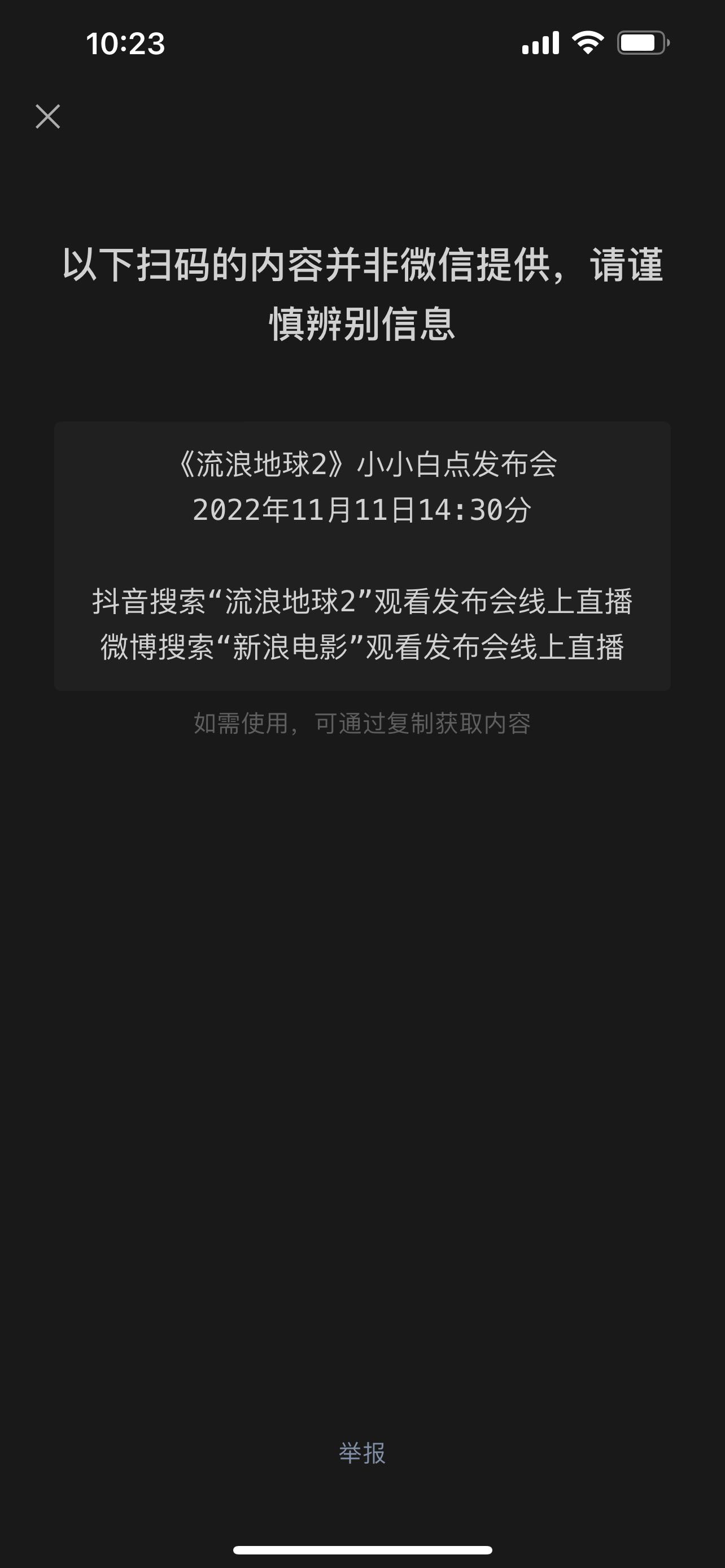Tap the 举报 report link
The width and height of the screenshot is (725, 1568).
click(x=362, y=1453)
